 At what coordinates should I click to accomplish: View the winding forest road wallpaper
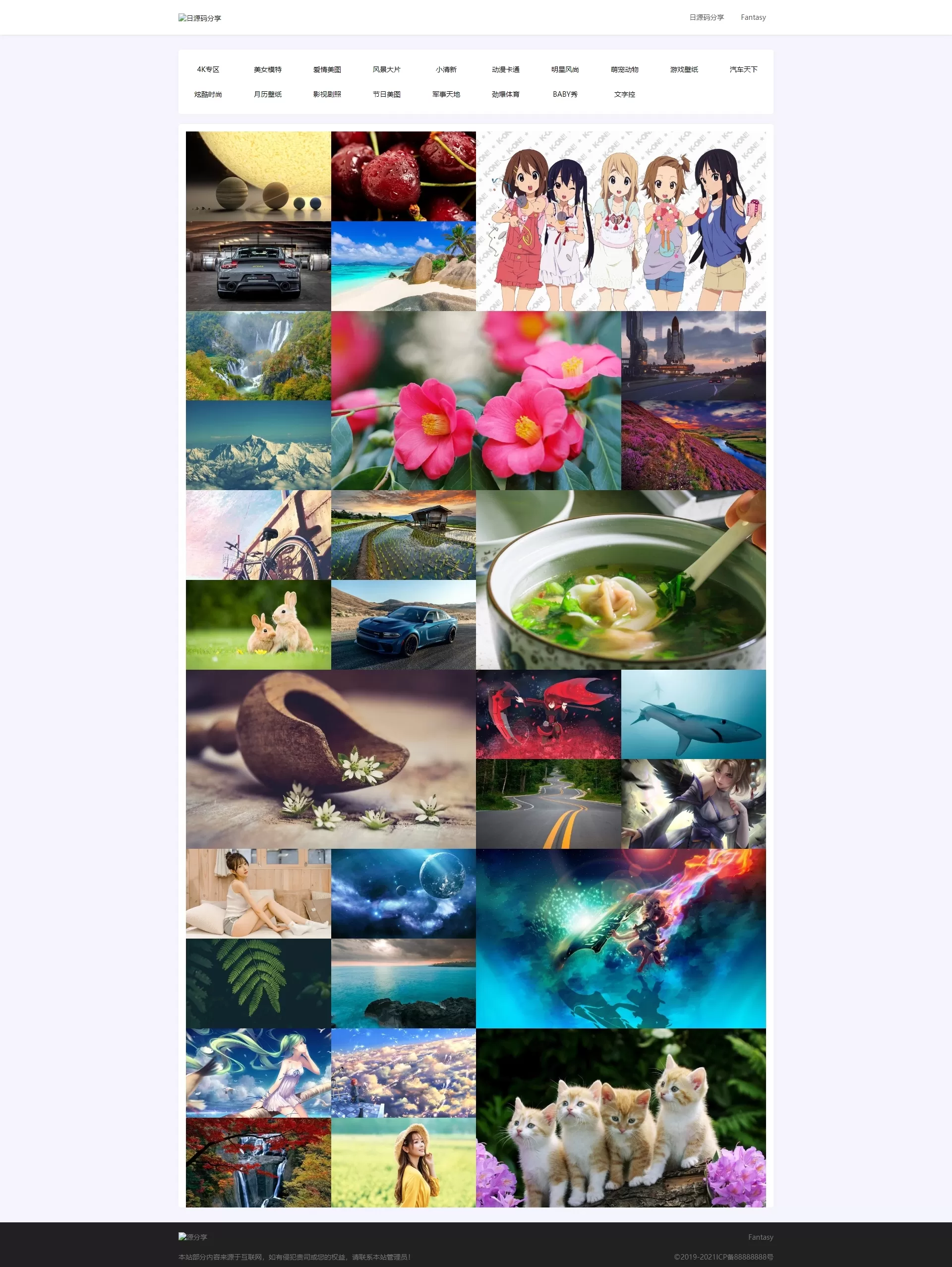tap(548, 804)
